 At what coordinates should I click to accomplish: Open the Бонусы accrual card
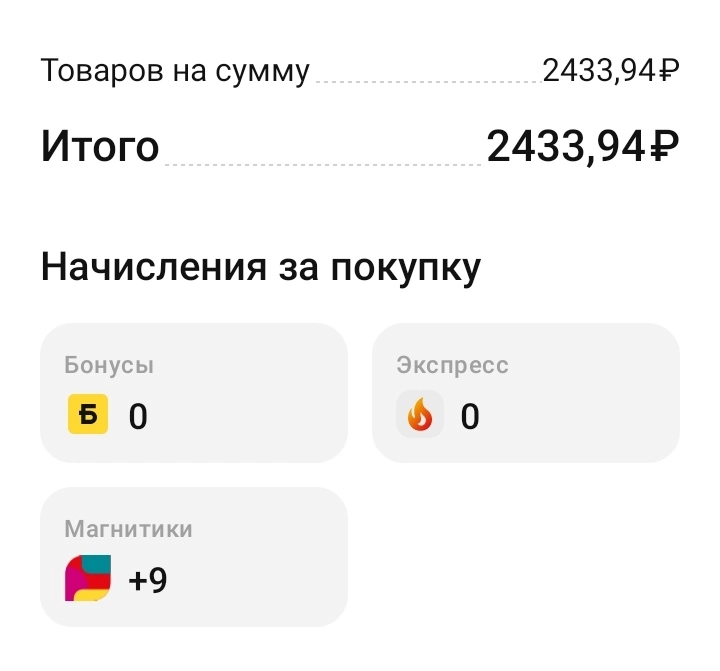click(x=194, y=393)
